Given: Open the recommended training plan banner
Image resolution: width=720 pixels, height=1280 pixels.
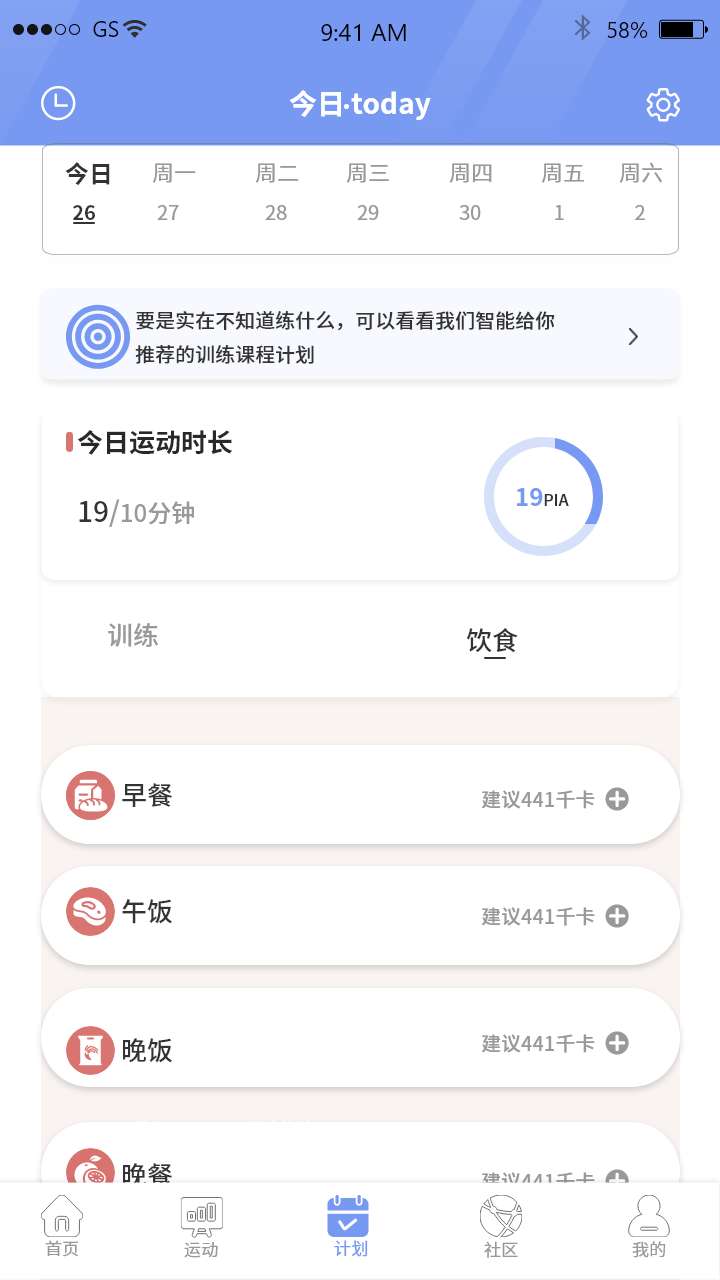Looking at the screenshot, I should tap(360, 335).
